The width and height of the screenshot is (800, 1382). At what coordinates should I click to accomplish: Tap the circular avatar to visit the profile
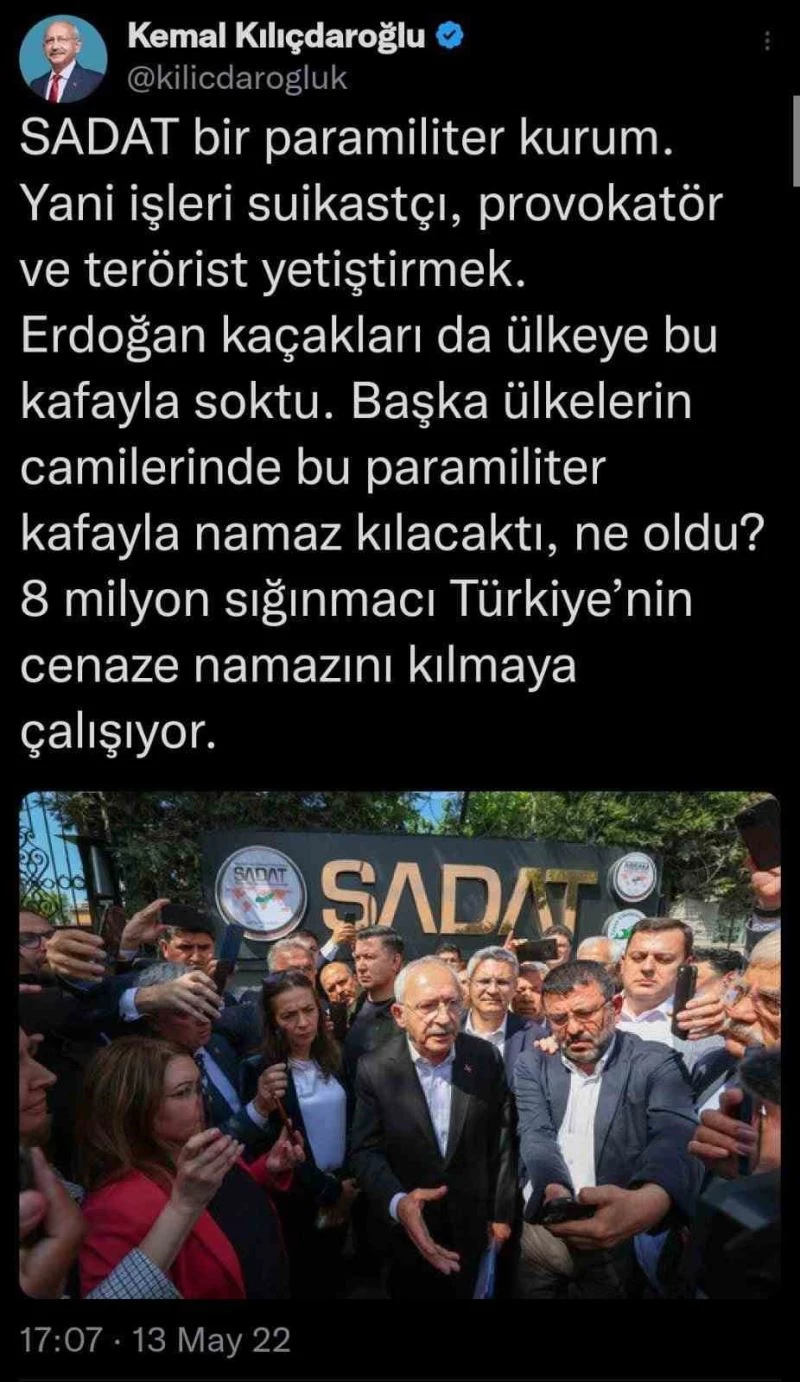tap(64, 57)
